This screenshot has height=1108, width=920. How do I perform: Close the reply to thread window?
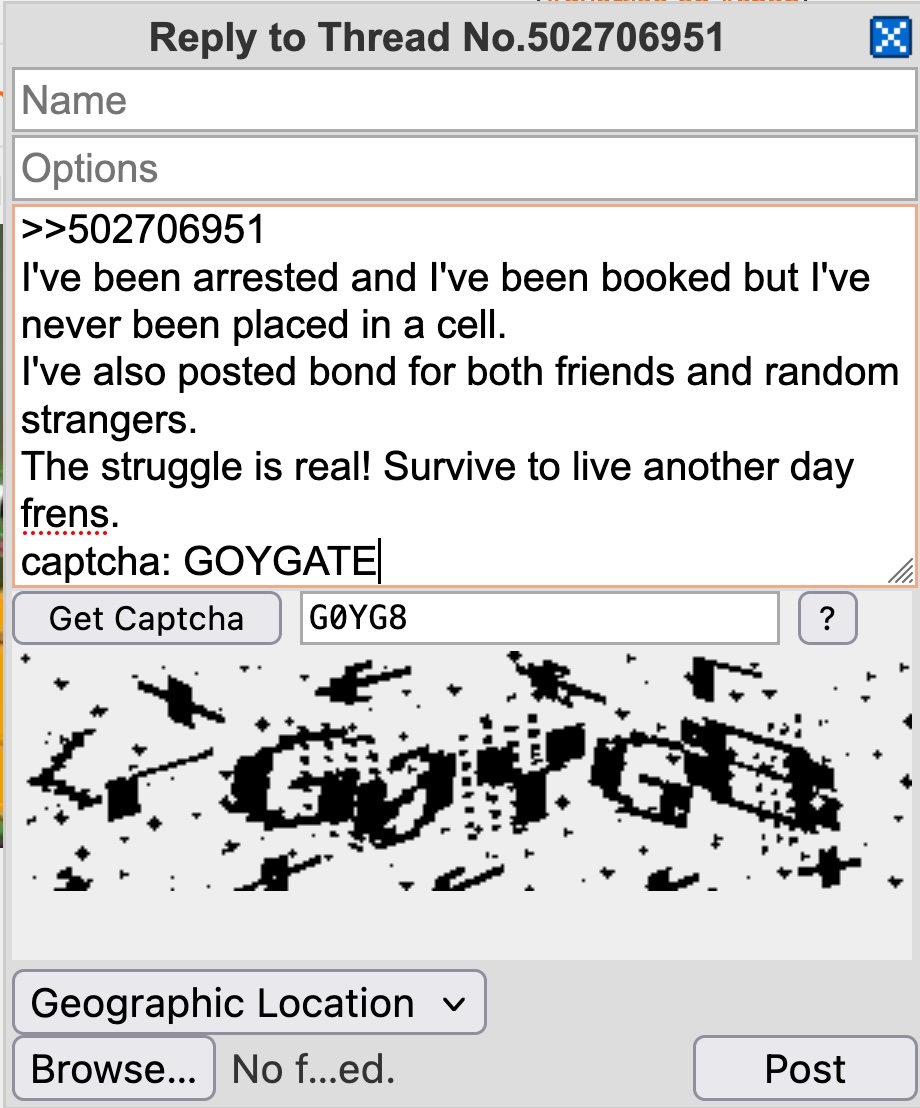(x=890, y=38)
